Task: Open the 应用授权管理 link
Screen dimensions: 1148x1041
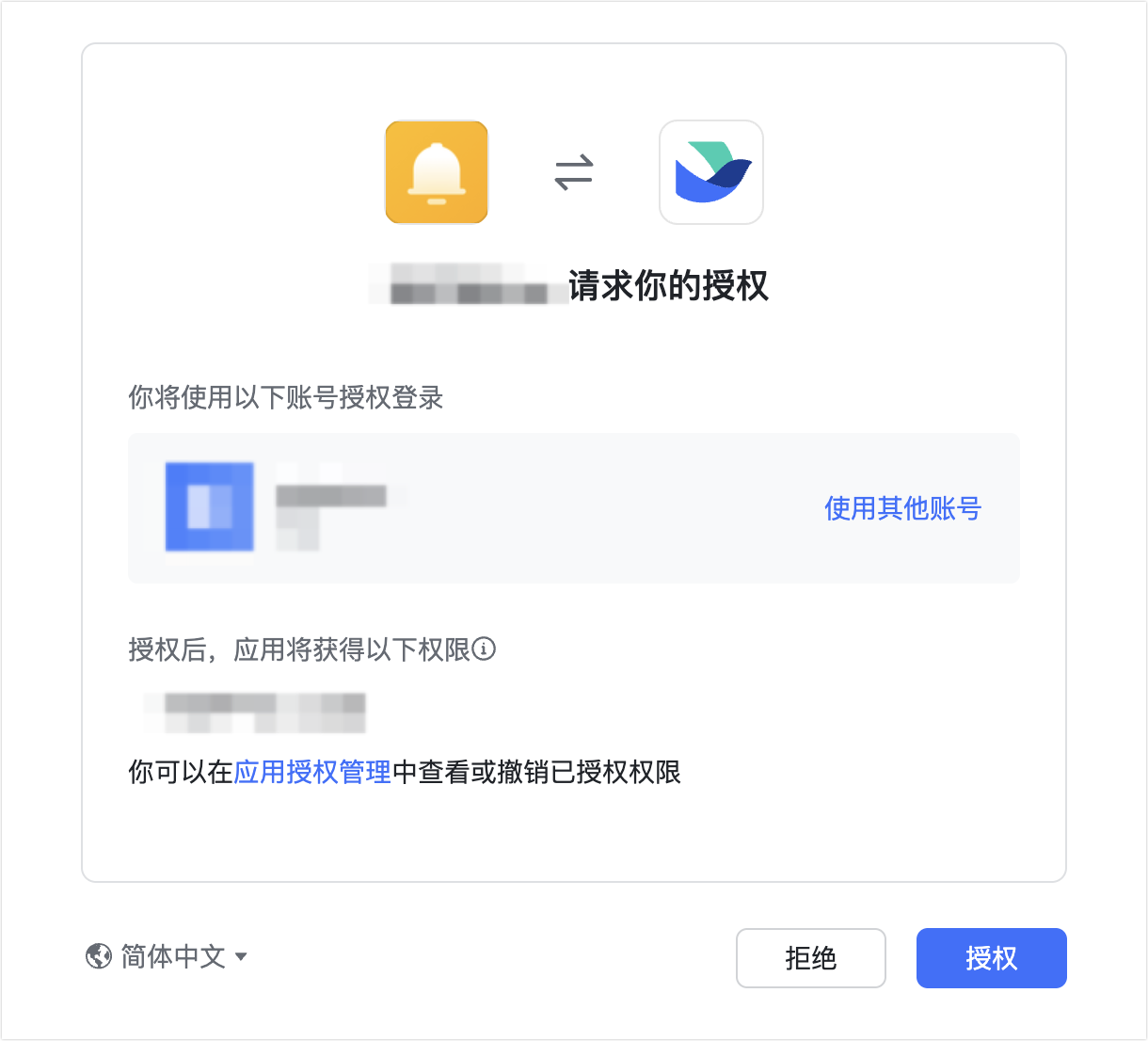Action: coord(312,772)
